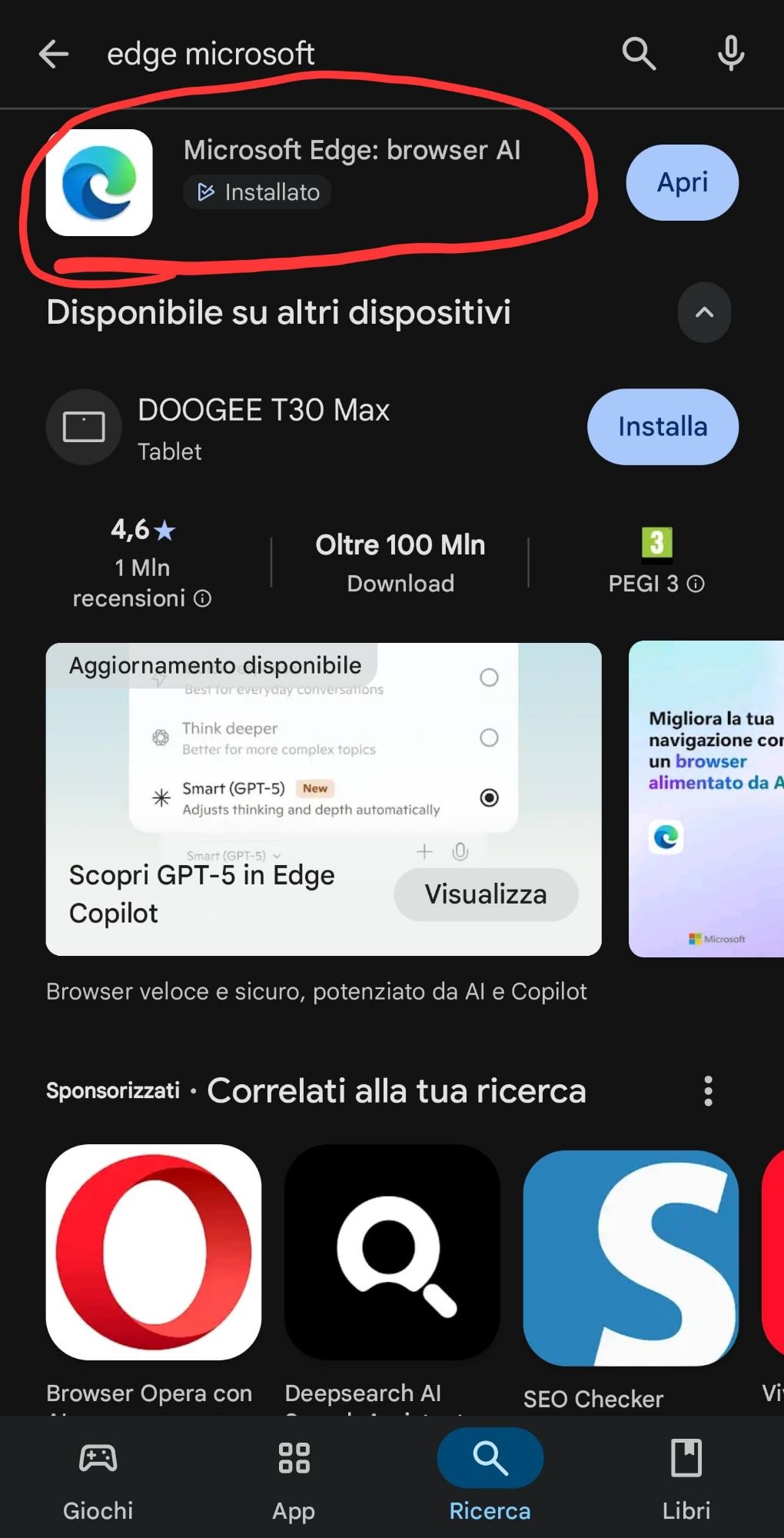Viewport: 784px width, 1538px height.
Task: Open Deepsearch AI sponsored app
Action: (392, 1252)
